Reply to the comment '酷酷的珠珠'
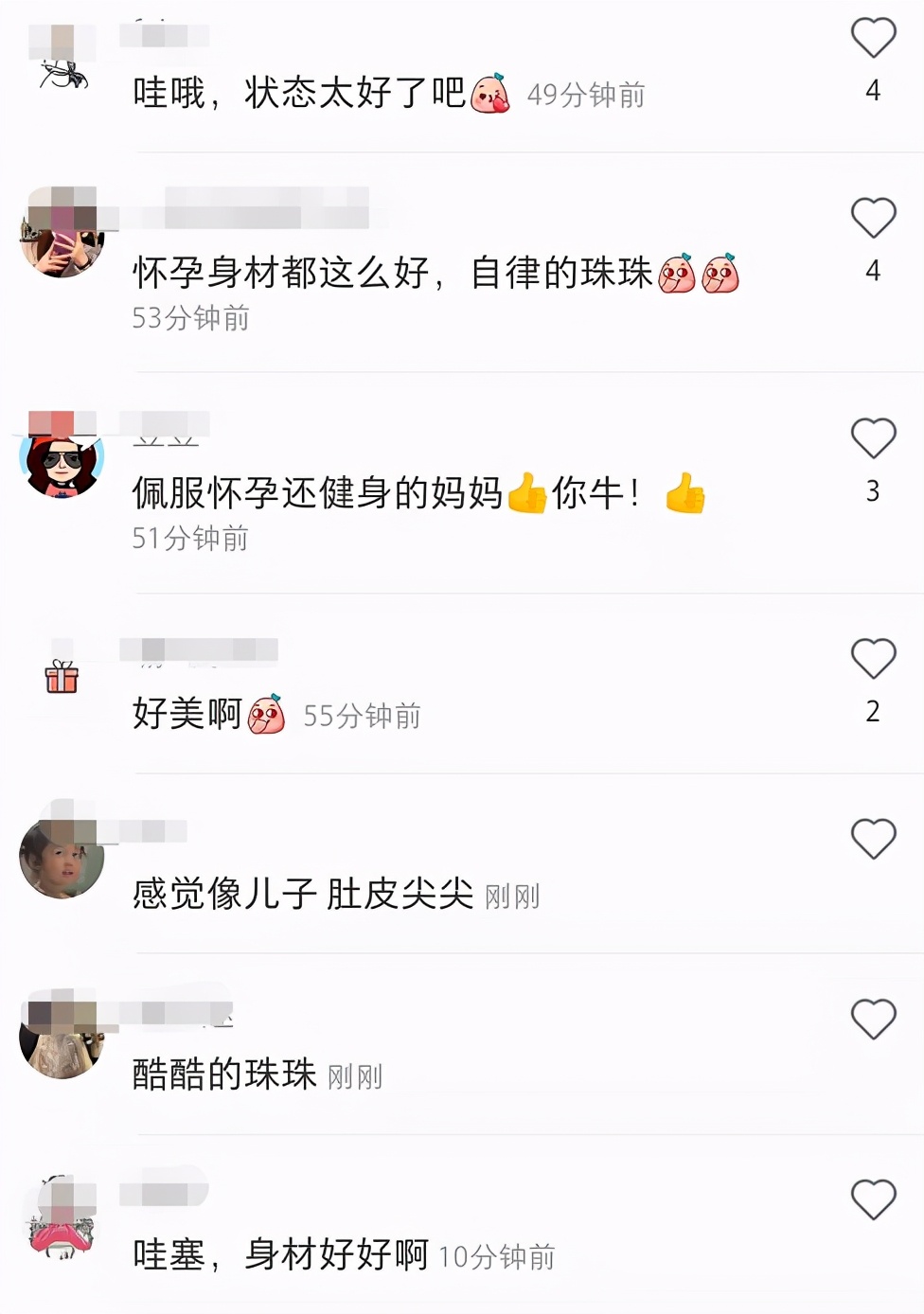924x1314 pixels. click(224, 1074)
